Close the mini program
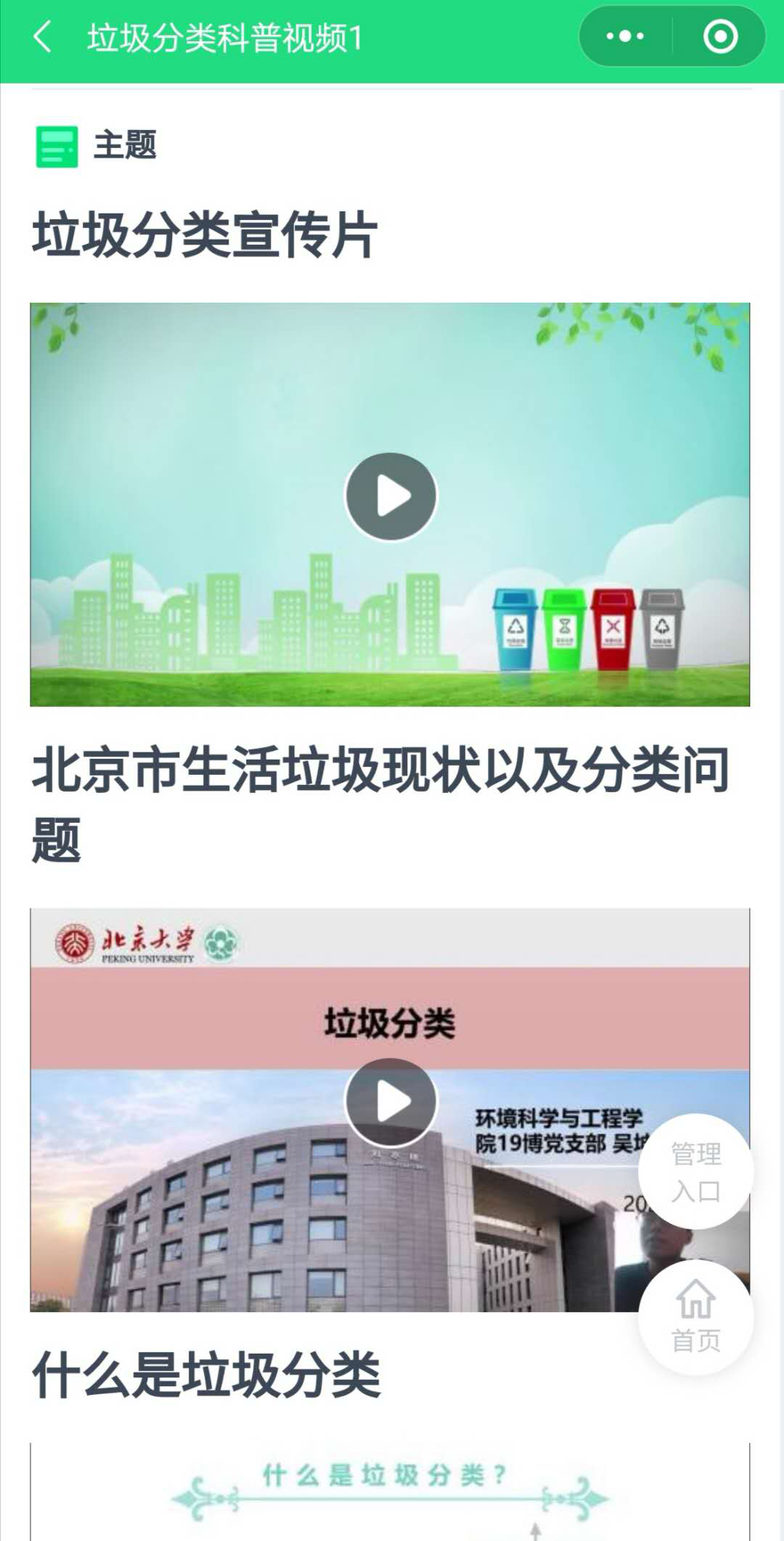 (720, 36)
